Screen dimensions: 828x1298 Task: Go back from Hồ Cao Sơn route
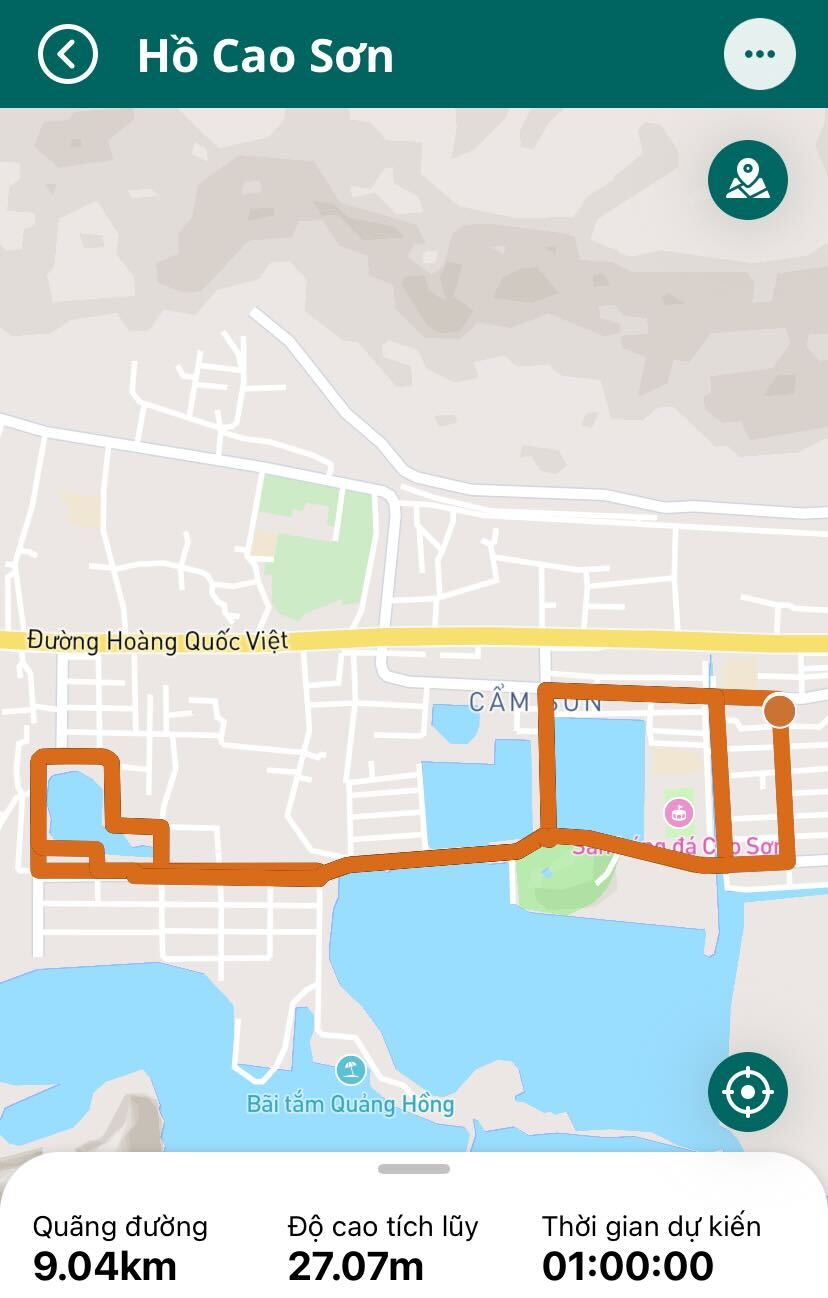coord(67,54)
